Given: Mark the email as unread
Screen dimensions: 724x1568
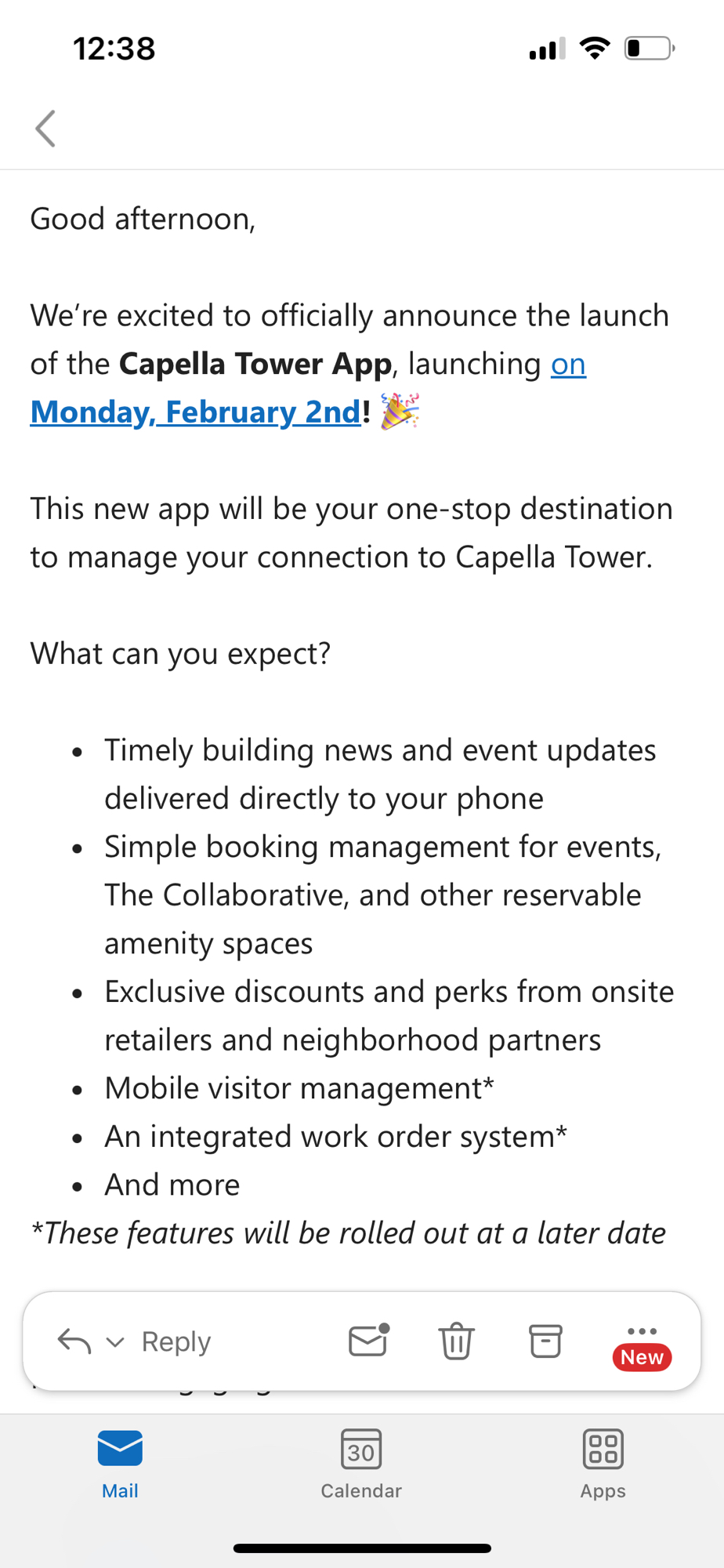Looking at the screenshot, I should click(x=368, y=1341).
